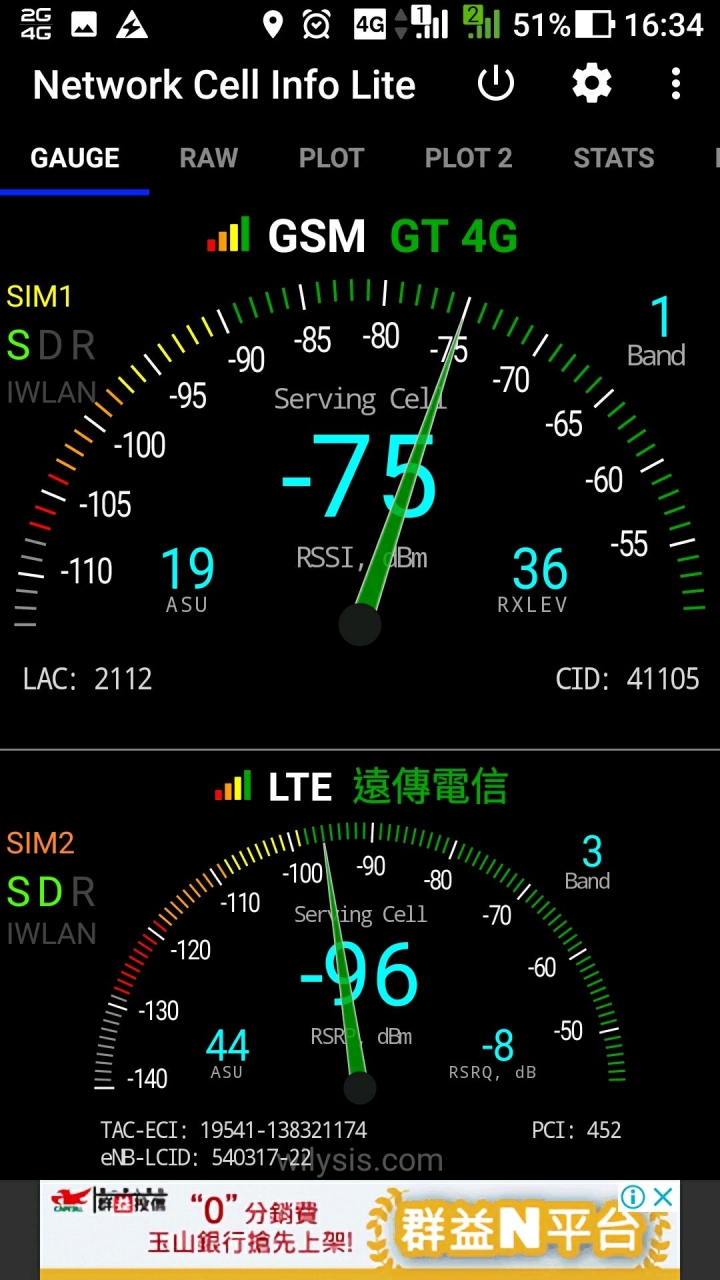Open the settings gear
720x1280 pixels.
tap(591, 85)
